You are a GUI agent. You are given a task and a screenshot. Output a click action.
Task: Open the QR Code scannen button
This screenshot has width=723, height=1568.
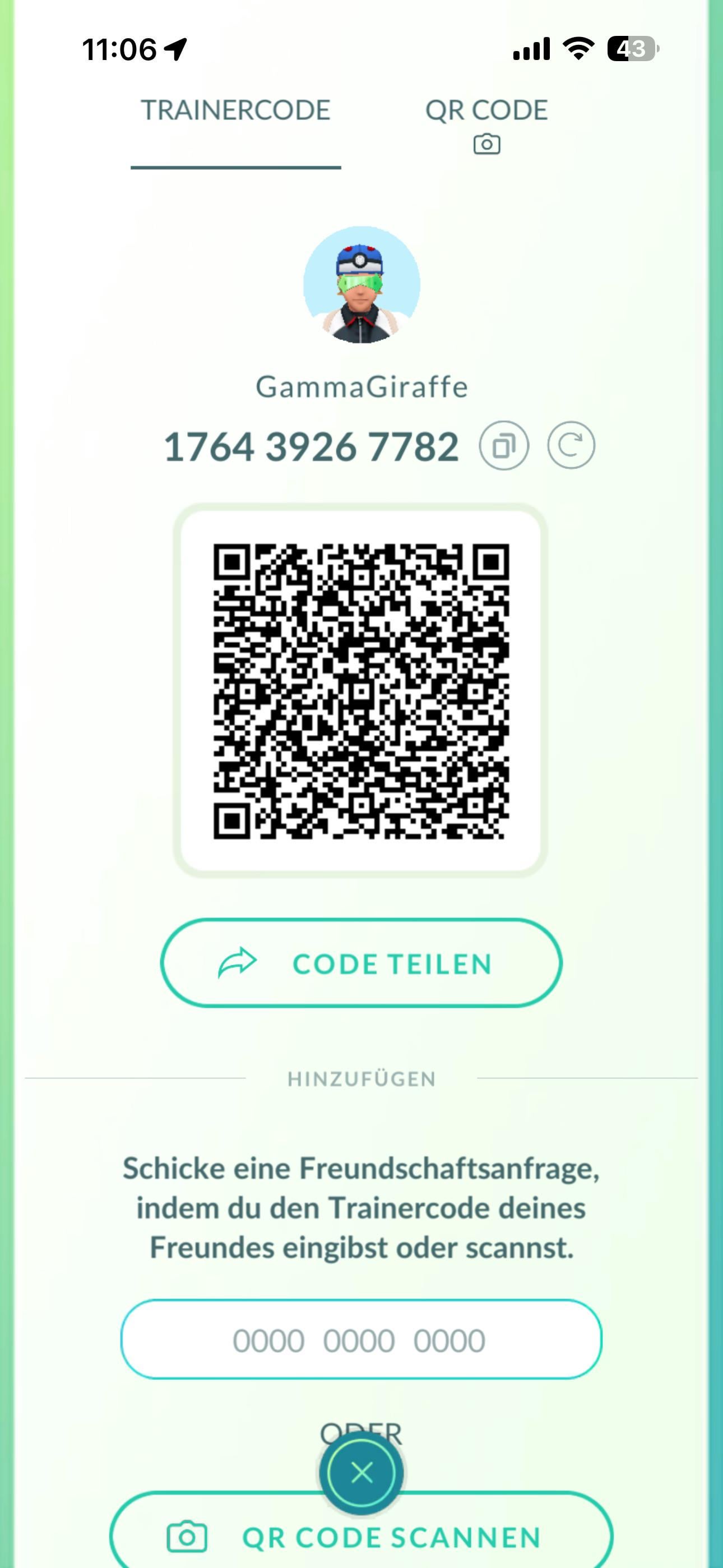(x=361, y=1537)
